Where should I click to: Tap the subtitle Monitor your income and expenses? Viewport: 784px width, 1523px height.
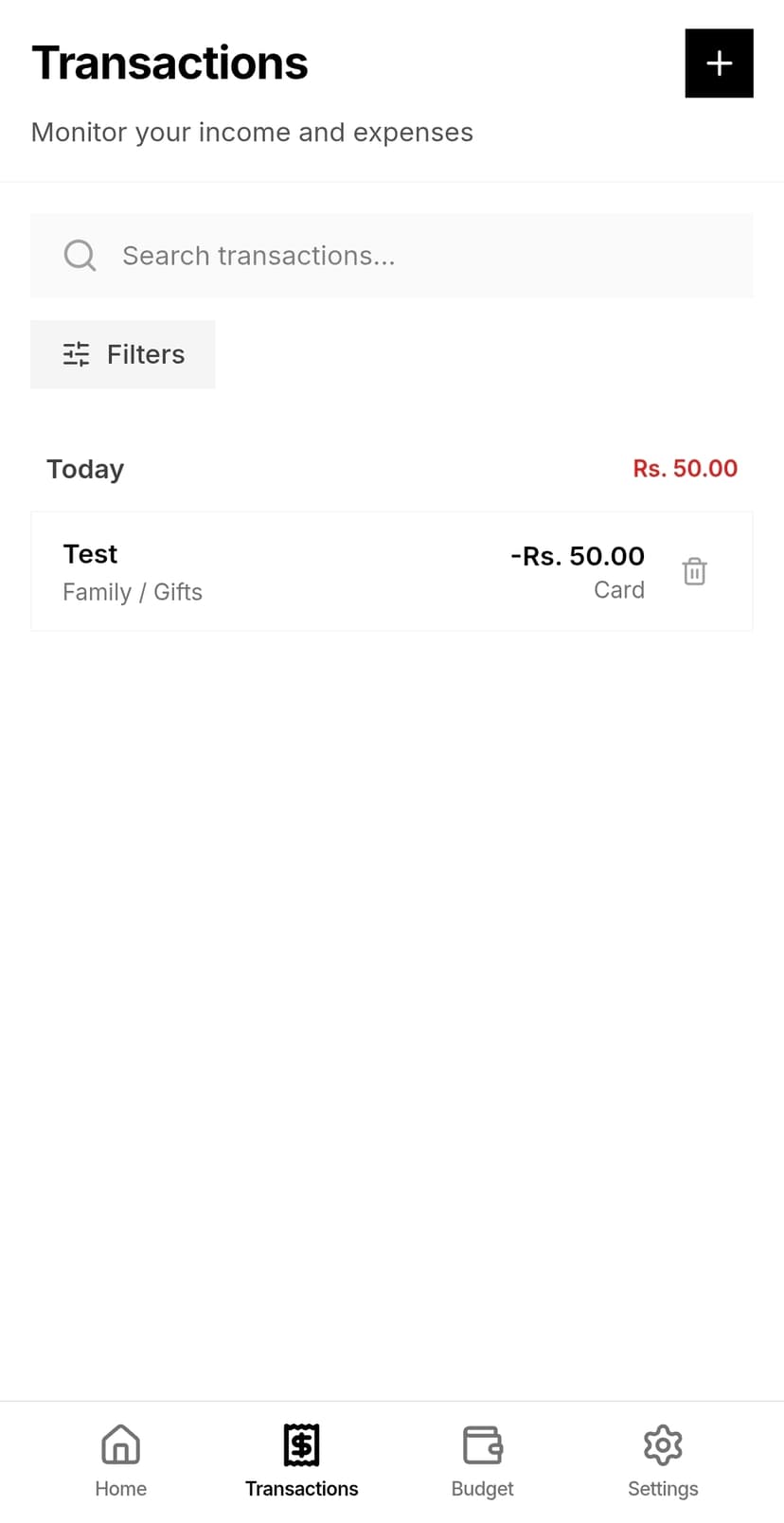coord(252,132)
